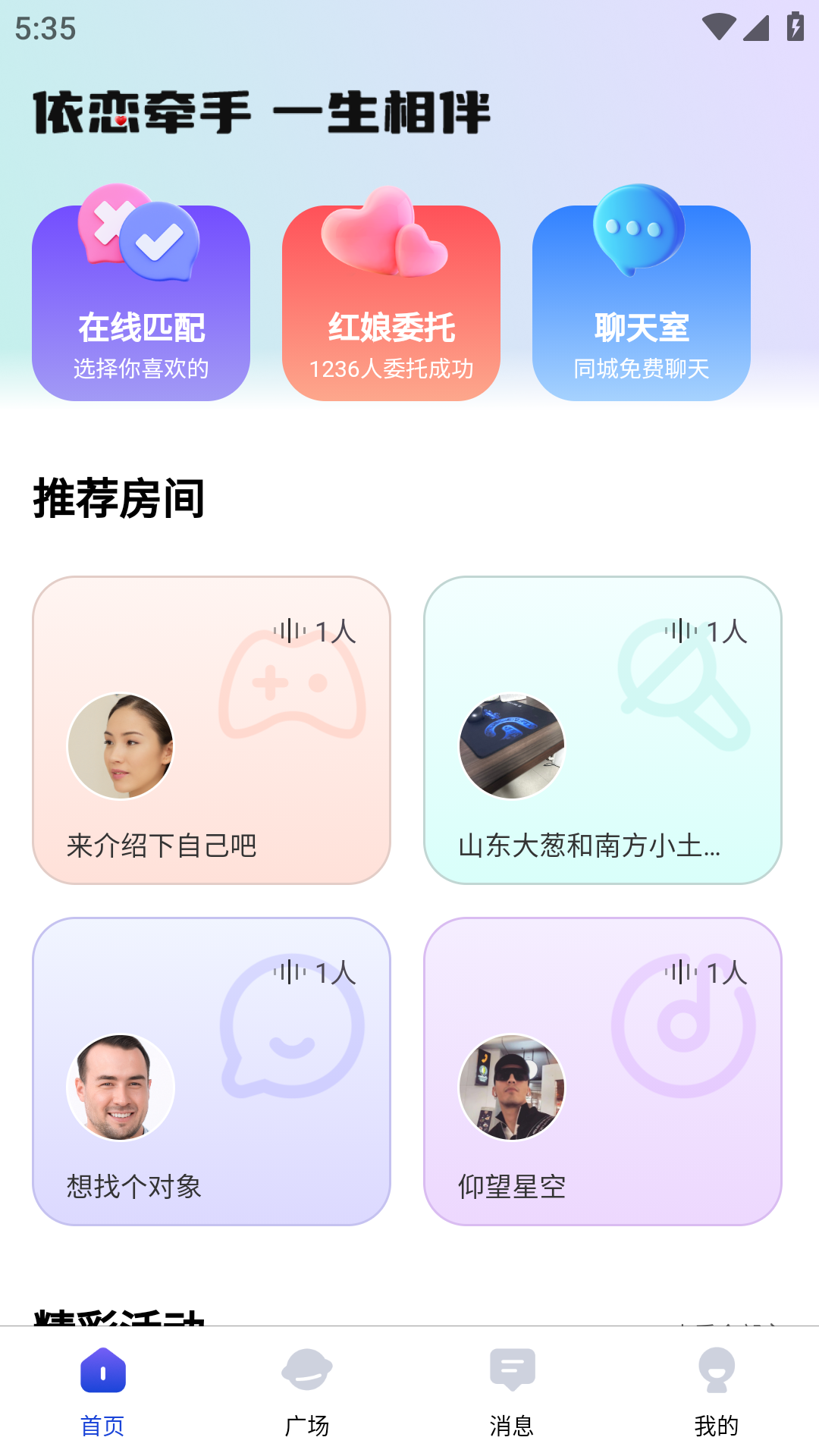819x1456 pixels.
Task: Go to the 首页 home tab
Action: (102, 1392)
